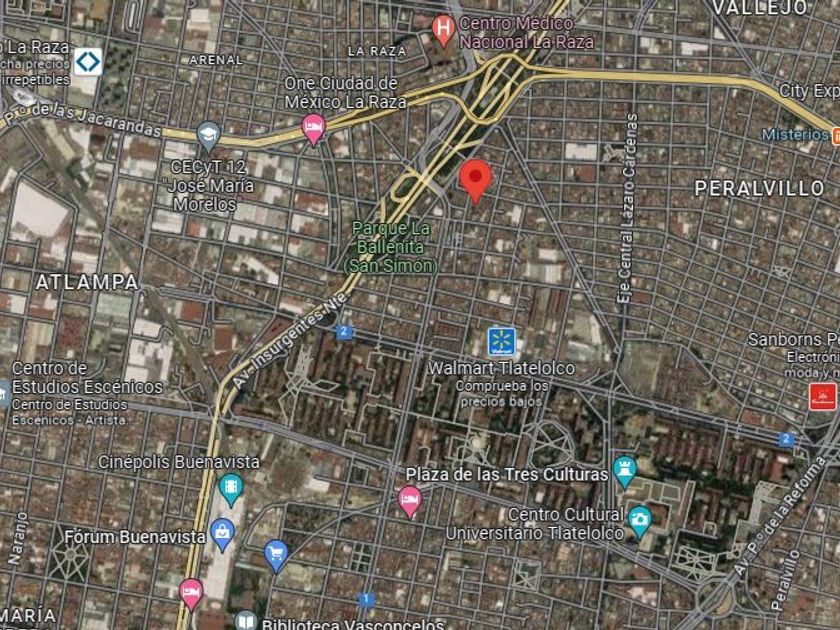Tap the Parque La Ballenita park label
Screen dimensions: 840x630
tap(391, 246)
